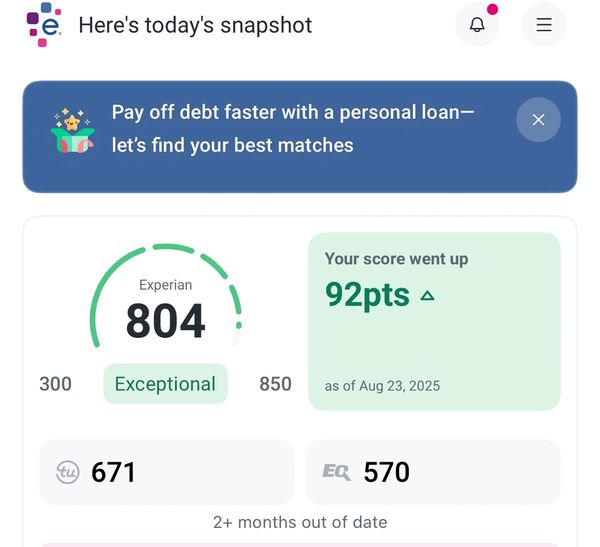The width and height of the screenshot is (600, 547).
Task: View the score went up 92pts card
Action: coord(434,321)
